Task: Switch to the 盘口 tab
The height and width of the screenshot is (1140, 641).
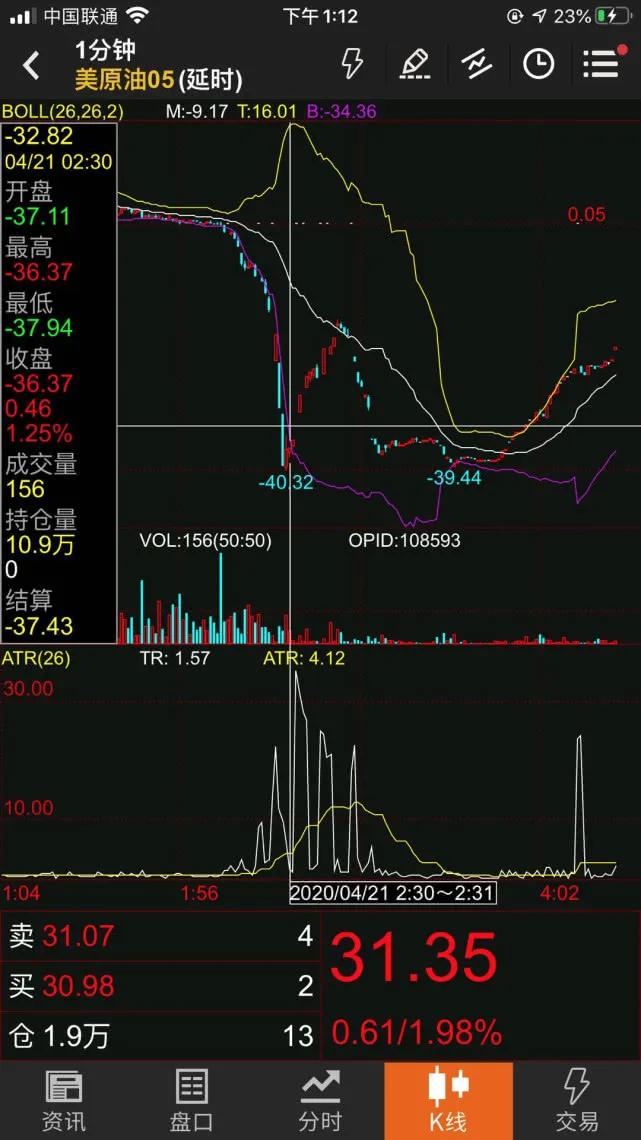Action: 191,1100
